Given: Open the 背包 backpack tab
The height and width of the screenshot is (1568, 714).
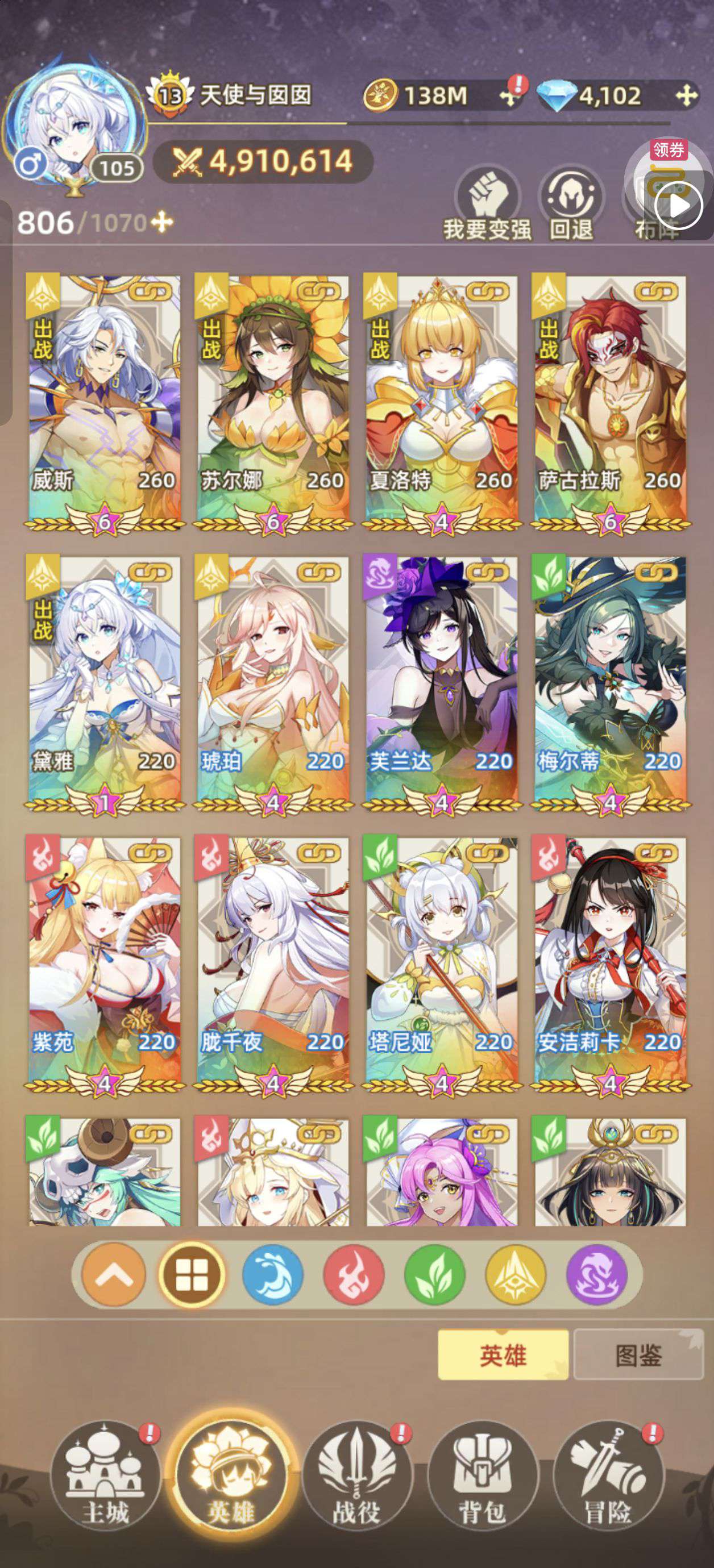Looking at the screenshot, I should tap(483, 1477).
